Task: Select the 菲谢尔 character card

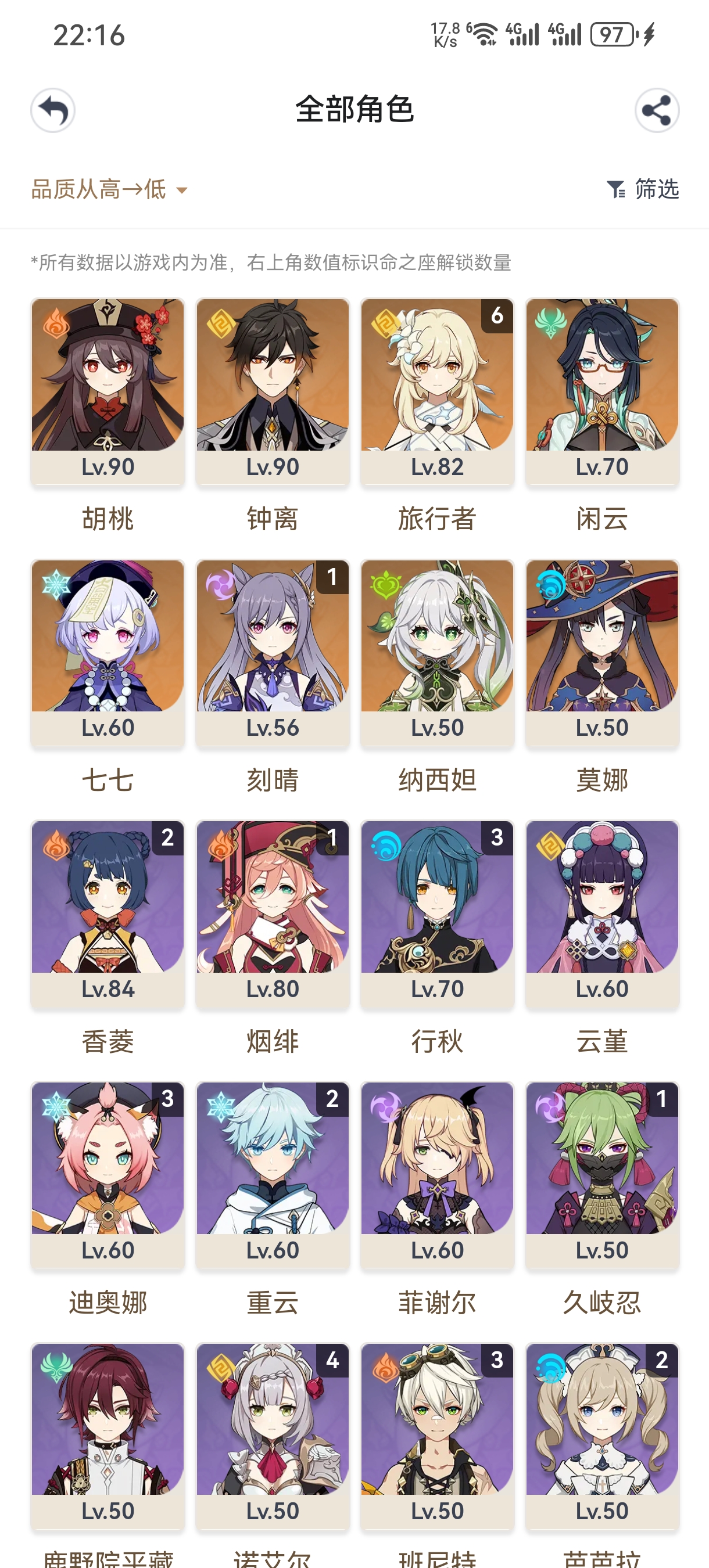Action: point(436,1175)
